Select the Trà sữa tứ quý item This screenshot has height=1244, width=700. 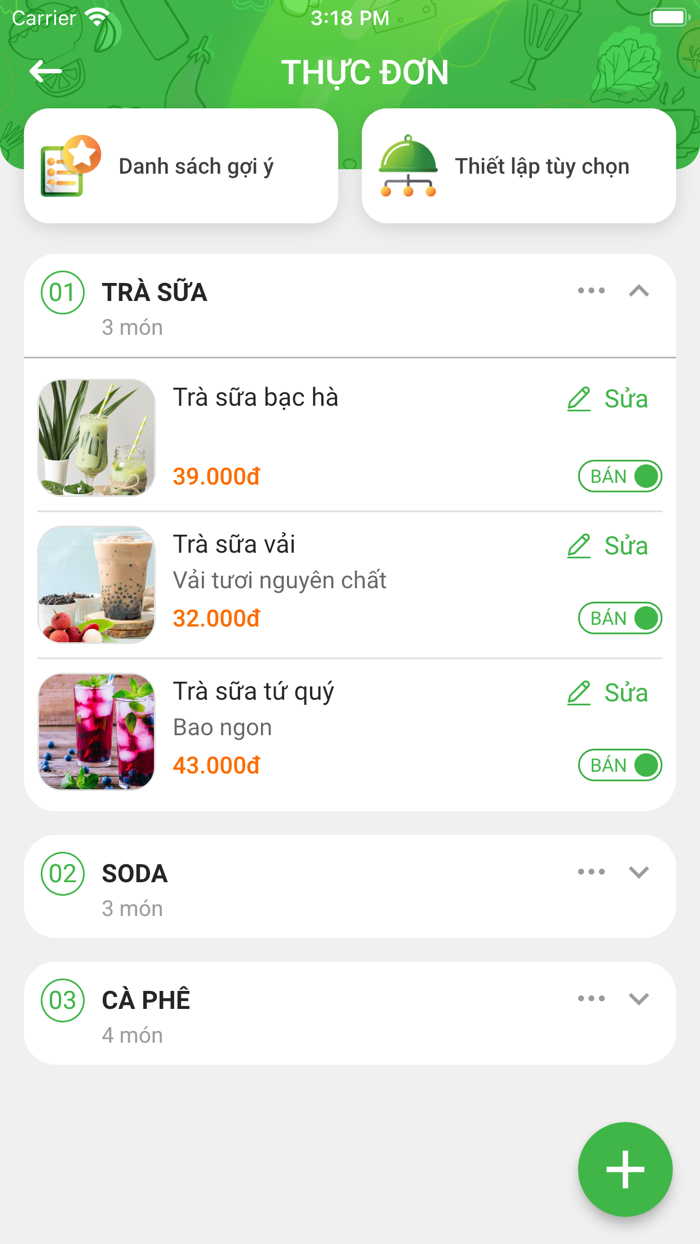coord(253,692)
